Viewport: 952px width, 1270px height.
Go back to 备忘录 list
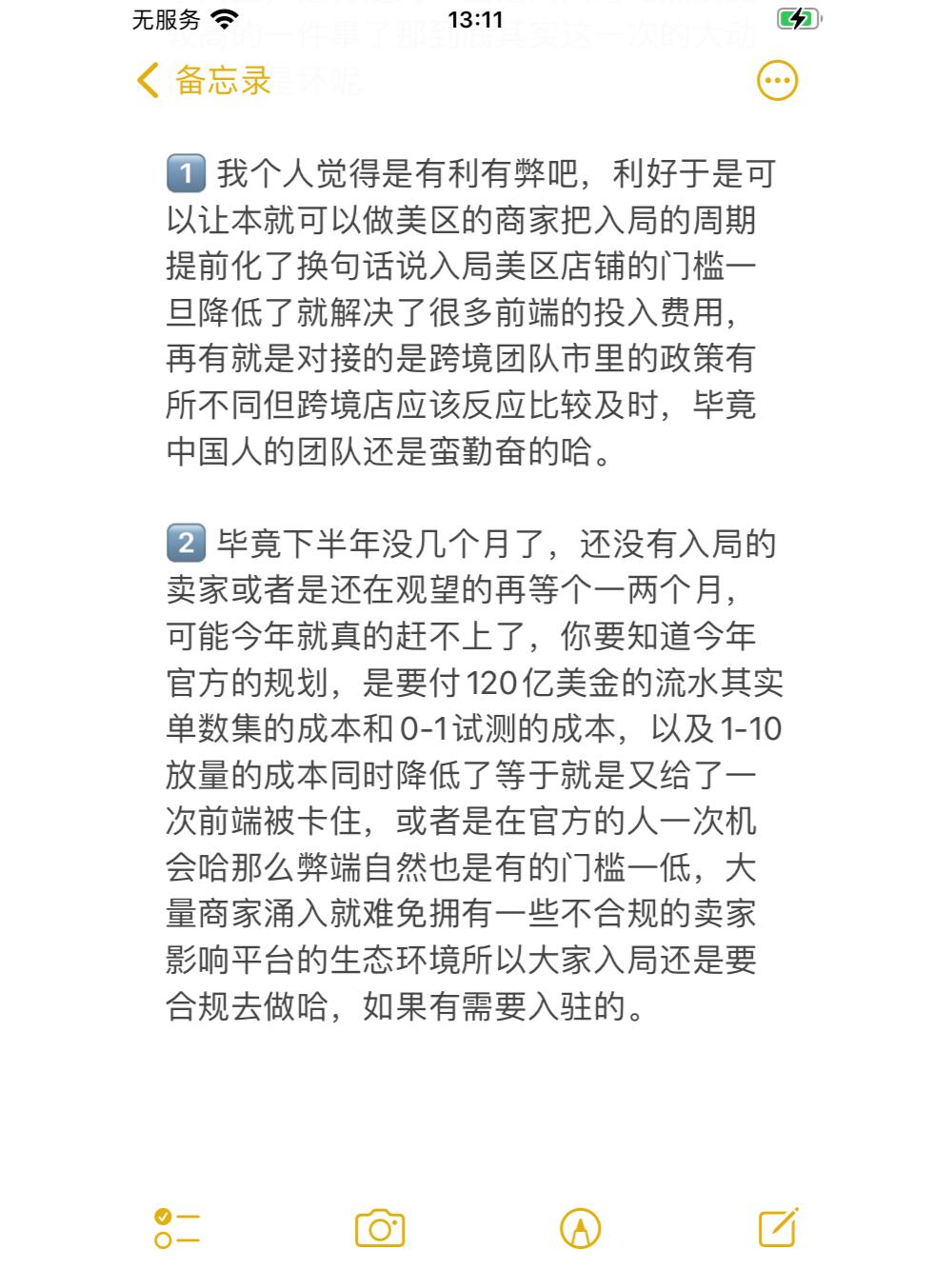click(203, 81)
